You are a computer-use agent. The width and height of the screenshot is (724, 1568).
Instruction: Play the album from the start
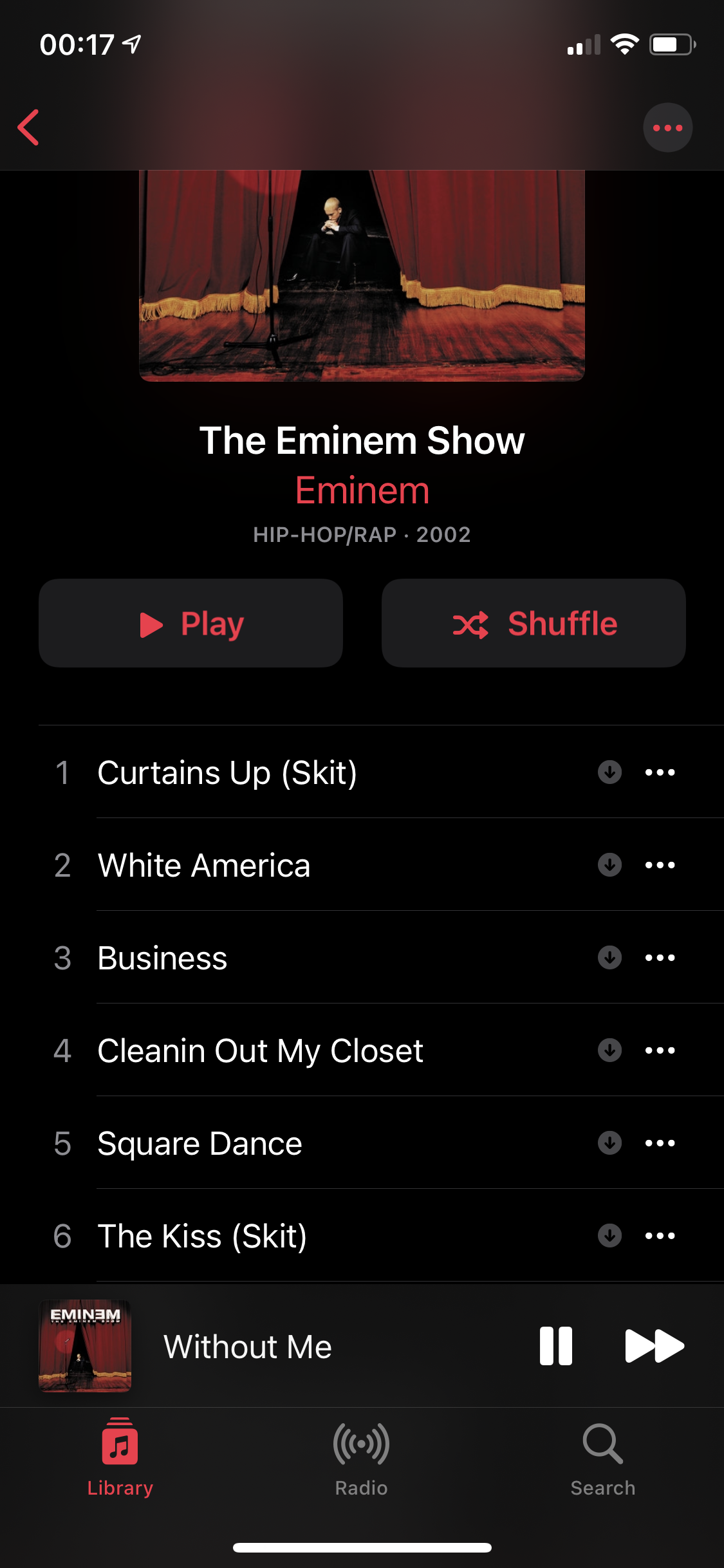190,623
